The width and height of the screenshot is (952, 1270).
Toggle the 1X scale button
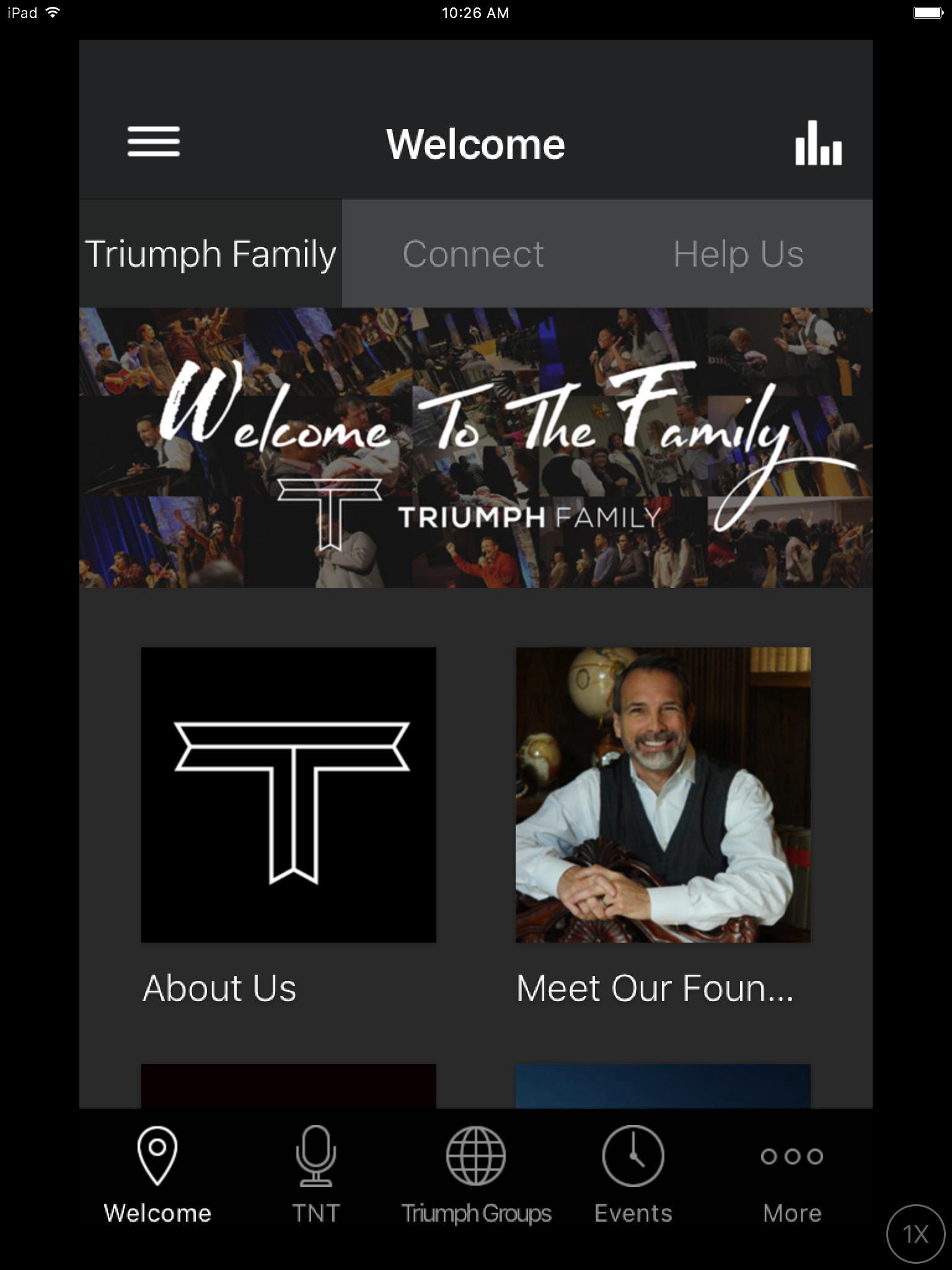click(x=915, y=1234)
